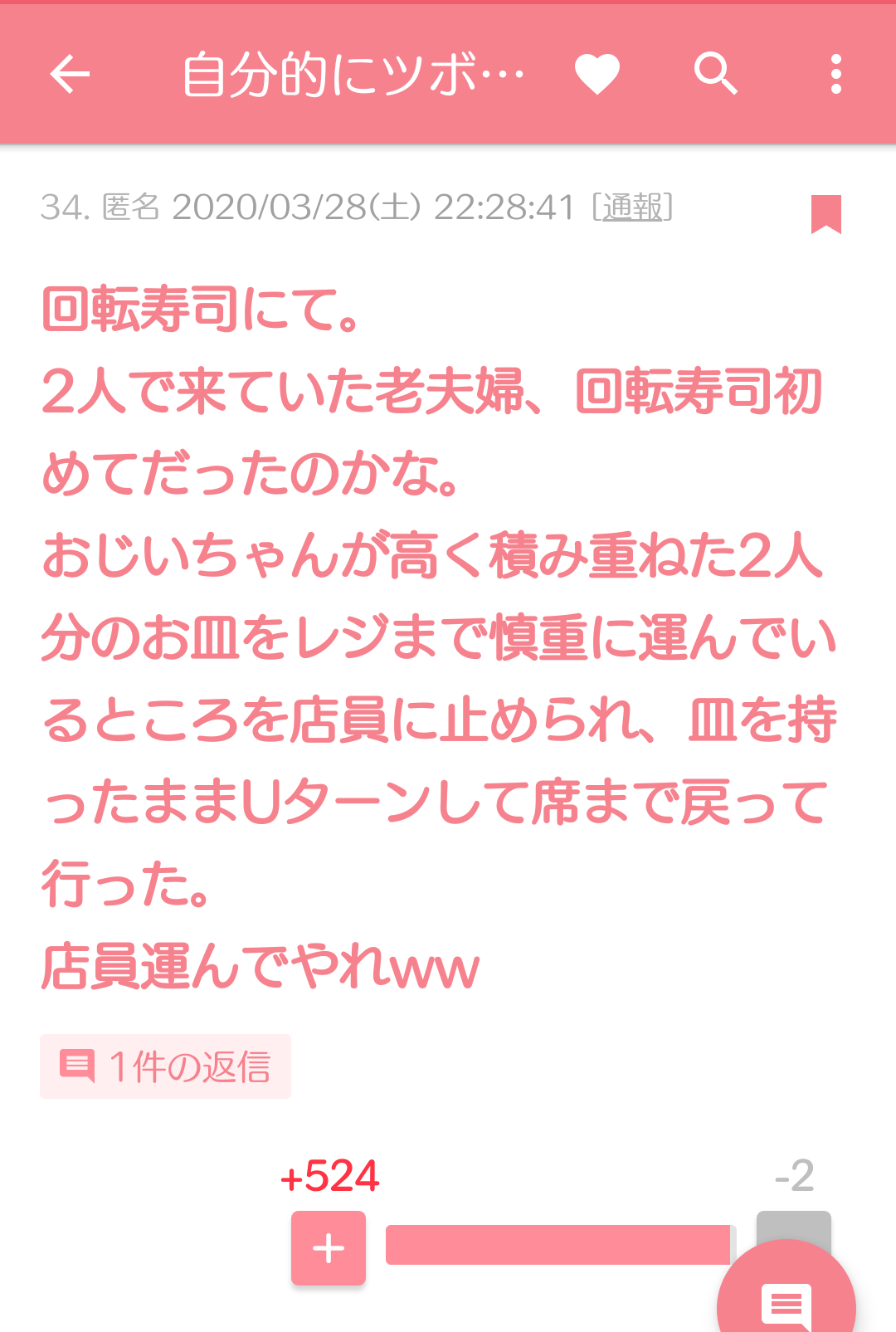Image resolution: width=896 pixels, height=1332 pixels.
Task: Open comment 34 timestamp details
Action: click(373, 207)
